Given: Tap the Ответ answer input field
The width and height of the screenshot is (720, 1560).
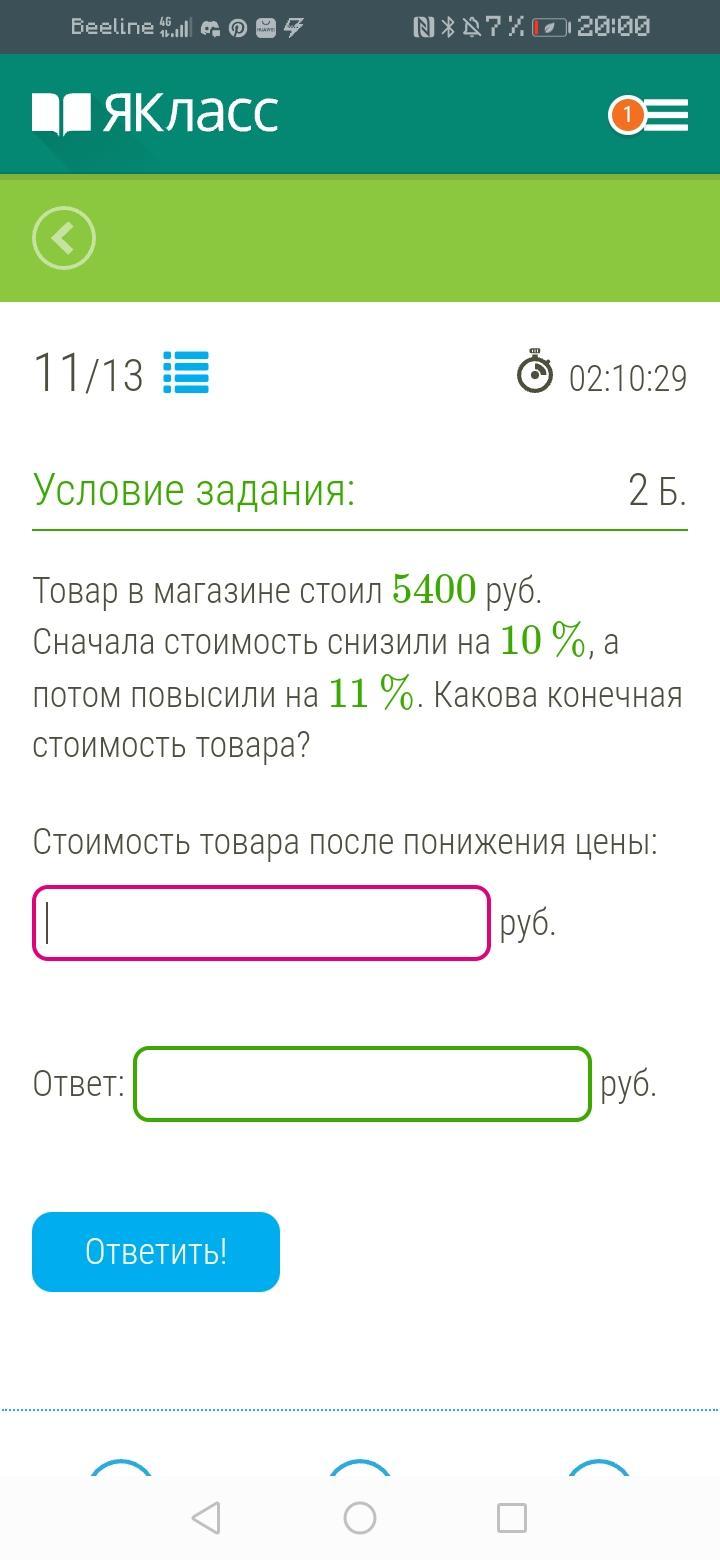Looking at the screenshot, I should (362, 1084).
